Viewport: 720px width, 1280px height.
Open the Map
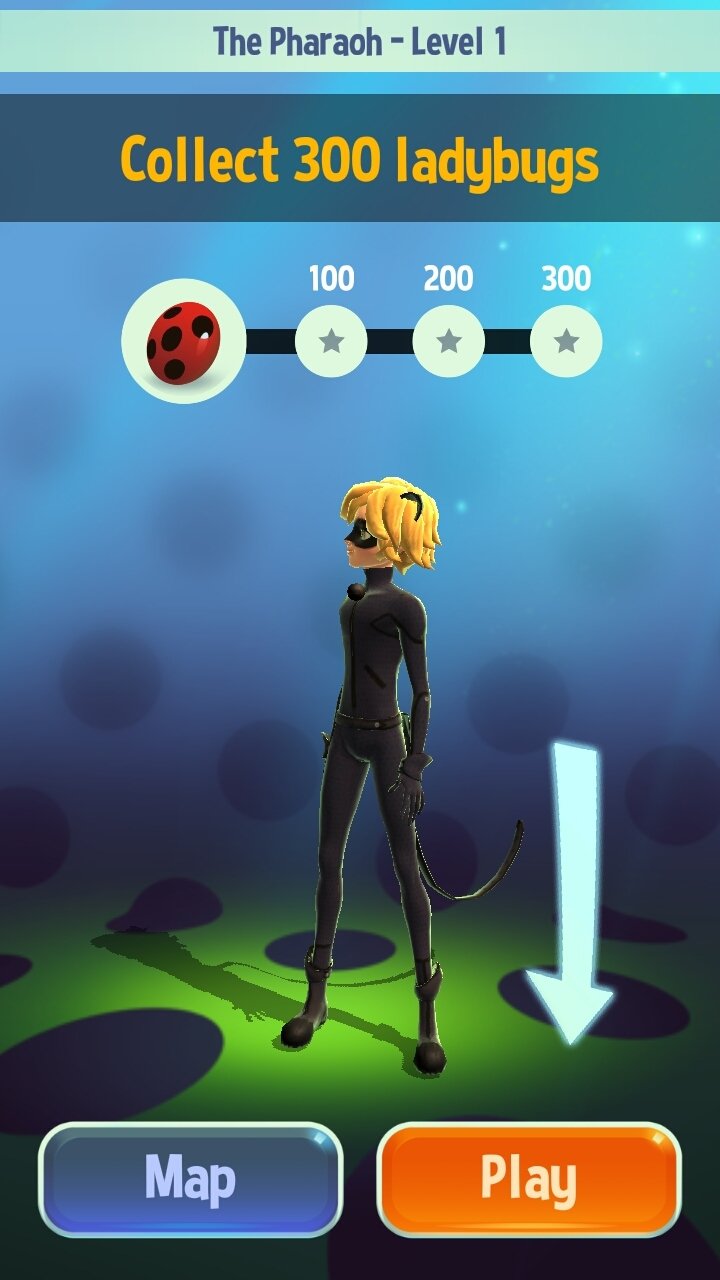pos(190,1179)
